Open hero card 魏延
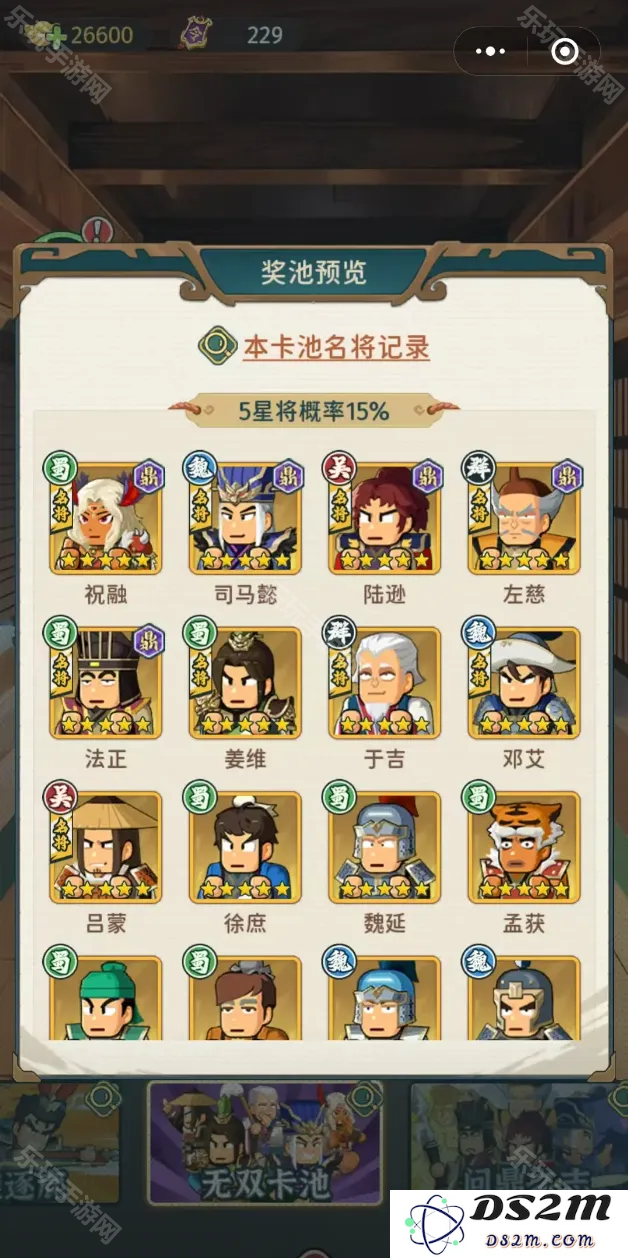 (384, 847)
